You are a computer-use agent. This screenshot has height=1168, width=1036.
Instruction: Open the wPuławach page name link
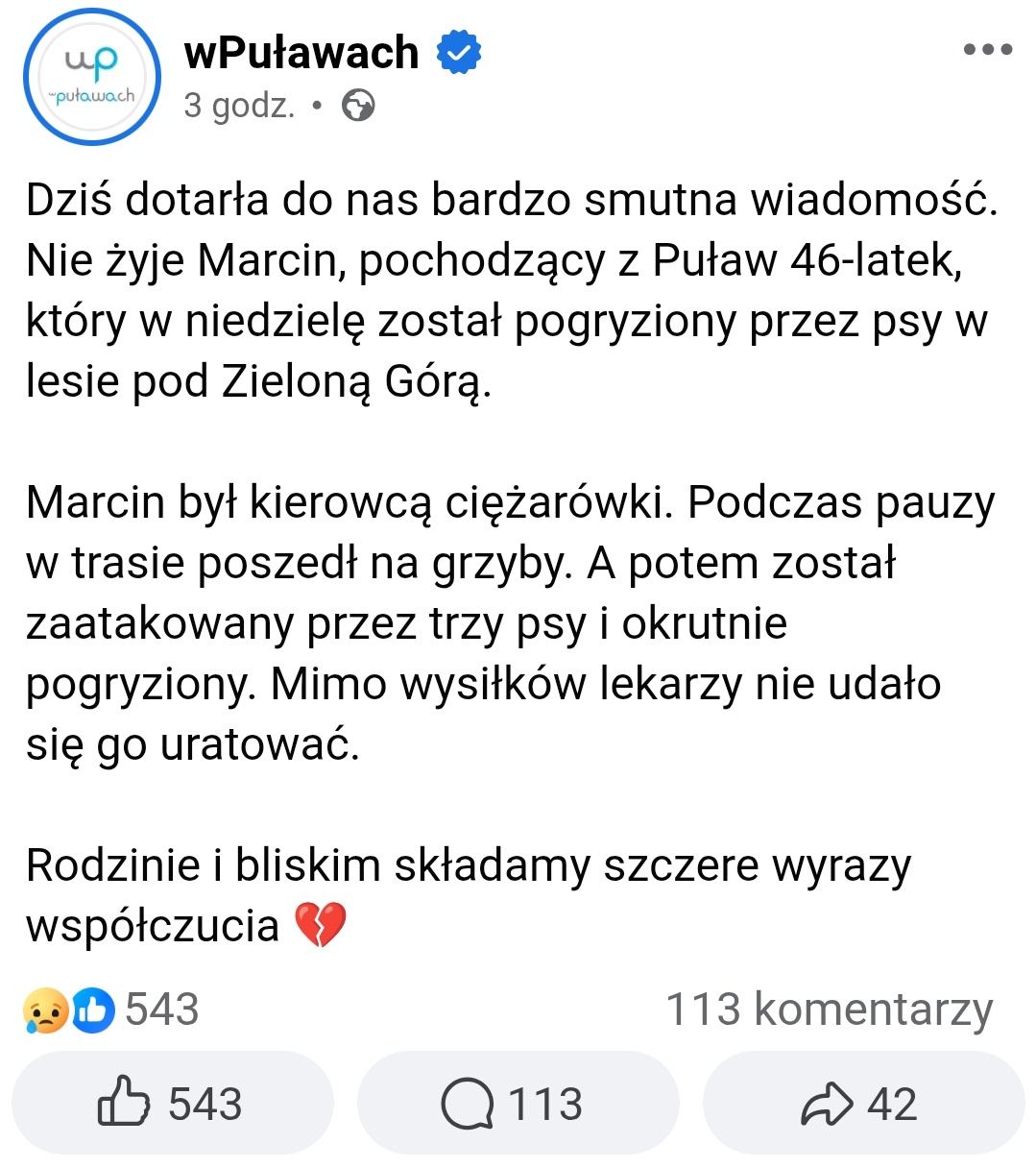(301, 54)
